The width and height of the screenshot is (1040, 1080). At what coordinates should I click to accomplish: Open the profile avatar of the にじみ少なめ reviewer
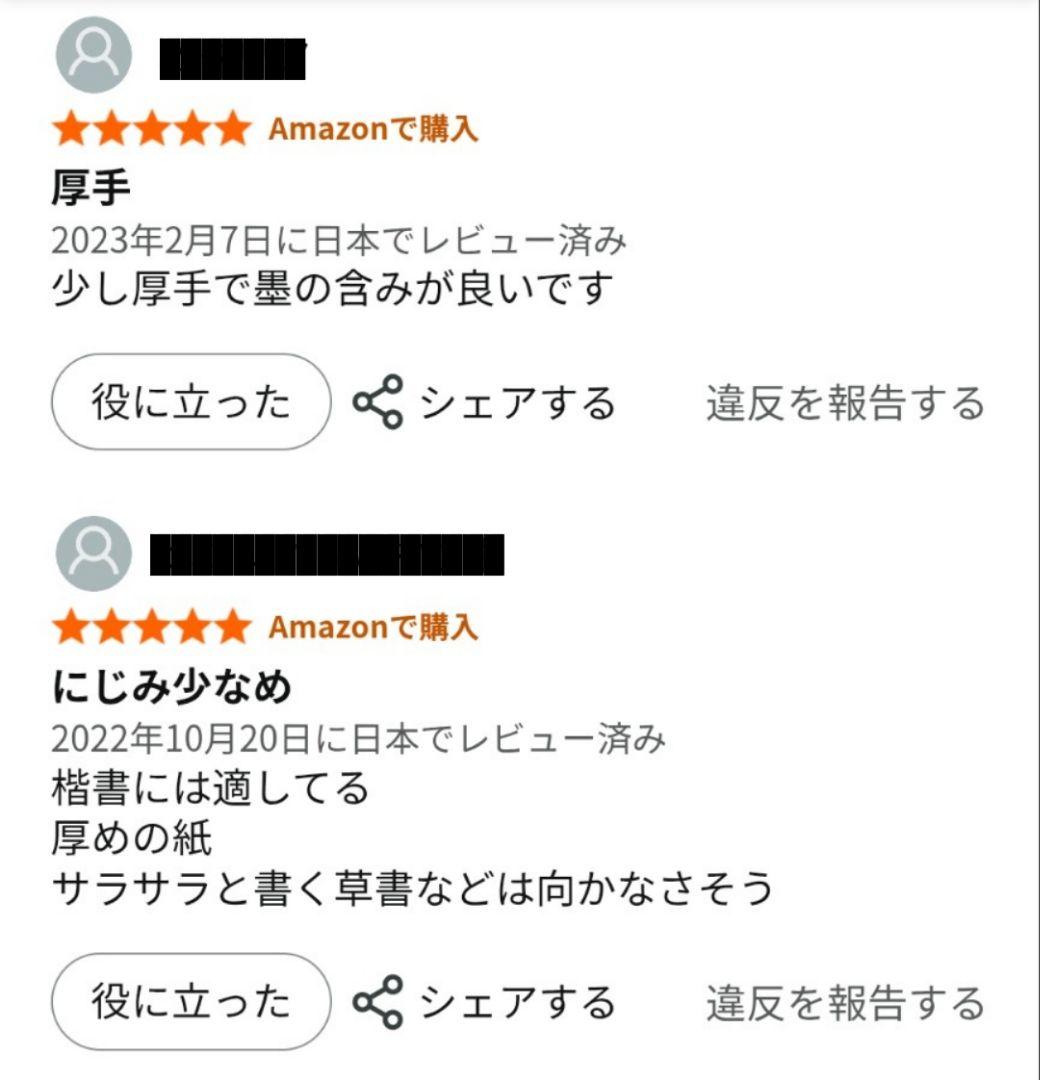click(x=93, y=553)
